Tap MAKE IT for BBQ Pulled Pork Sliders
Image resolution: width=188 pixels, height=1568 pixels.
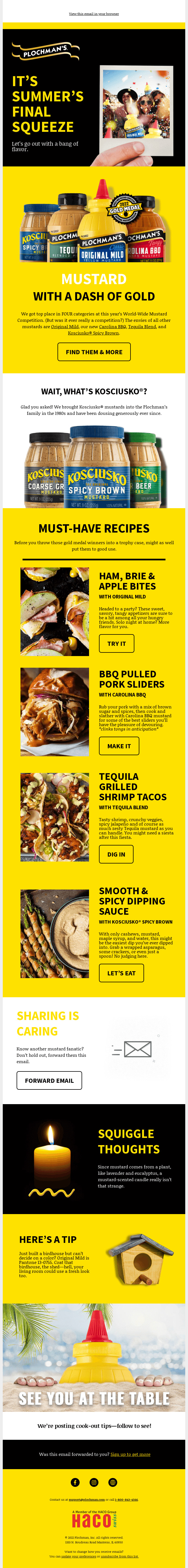coord(119,746)
